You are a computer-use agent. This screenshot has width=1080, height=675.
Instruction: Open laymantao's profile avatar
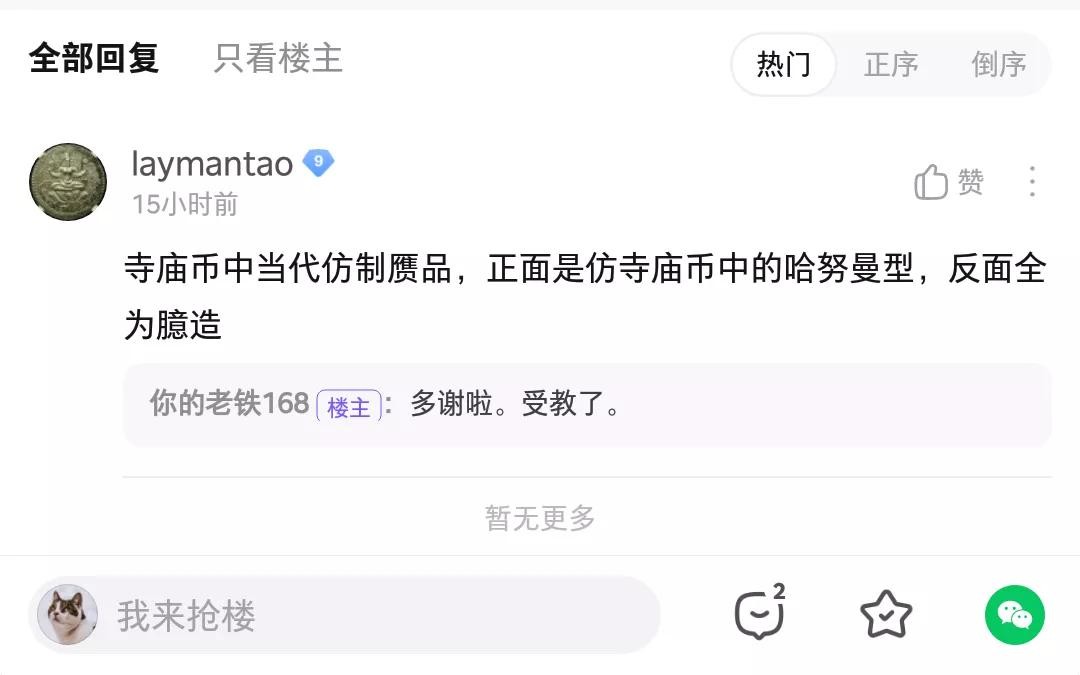click(68, 181)
